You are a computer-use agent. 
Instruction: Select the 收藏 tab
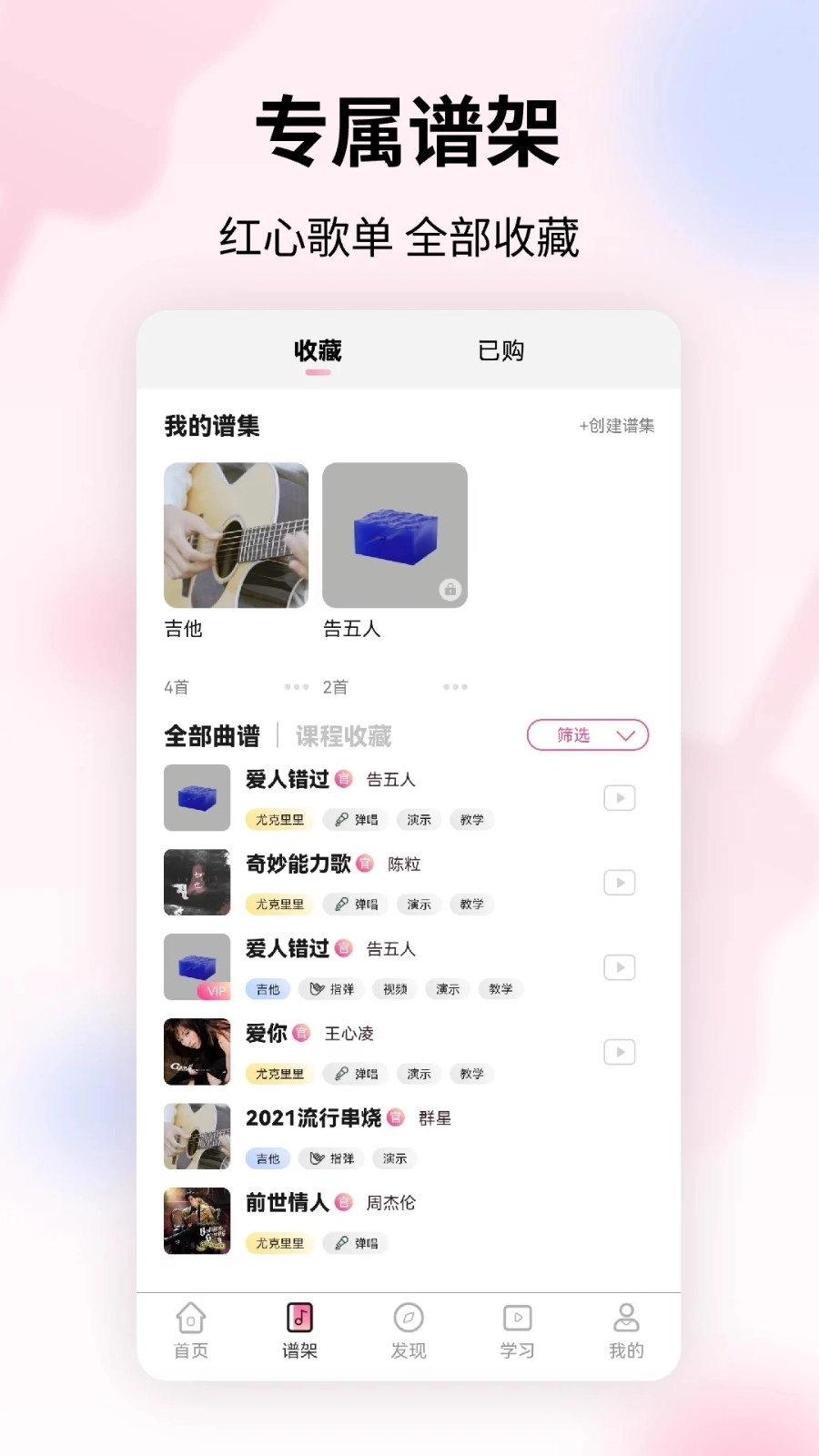tap(318, 350)
